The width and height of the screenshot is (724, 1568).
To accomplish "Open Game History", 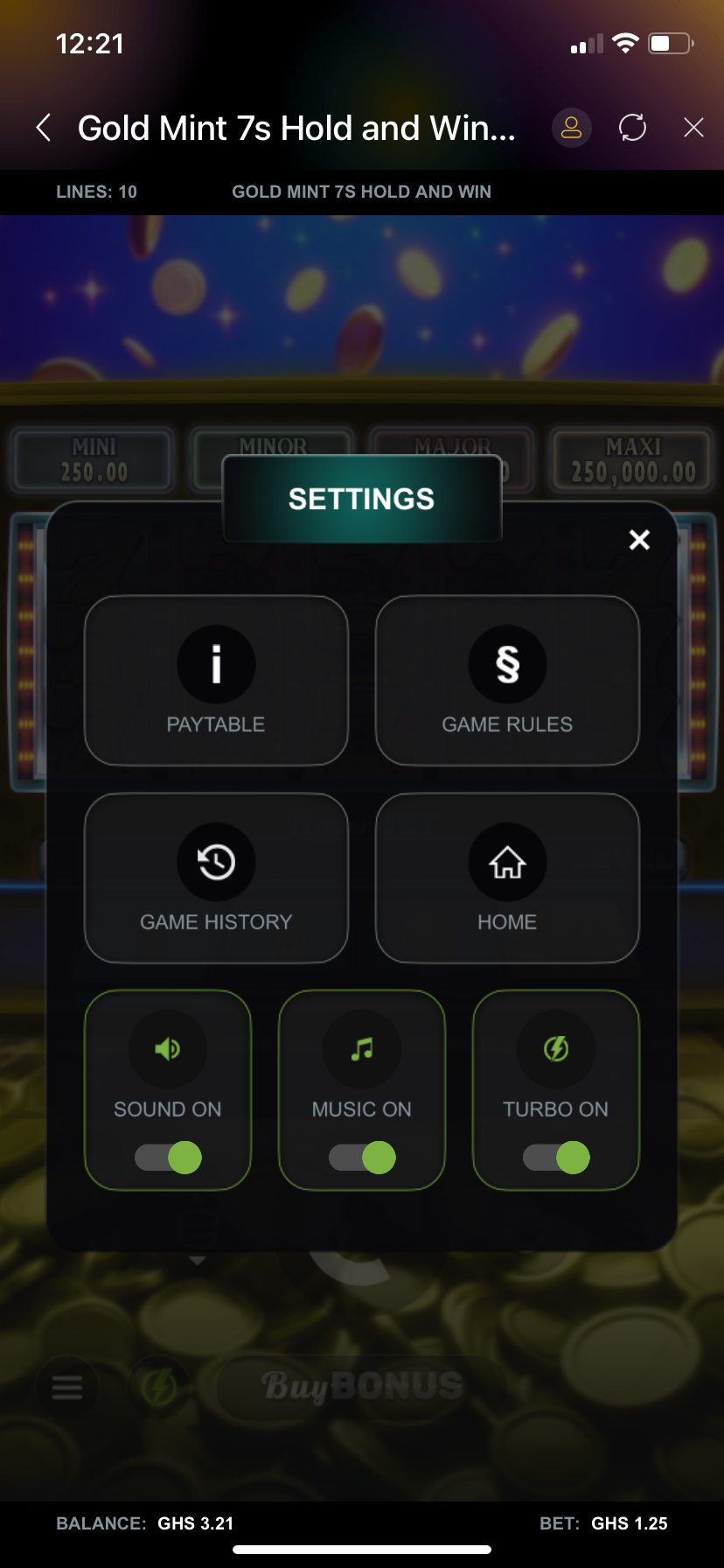I will point(216,878).
